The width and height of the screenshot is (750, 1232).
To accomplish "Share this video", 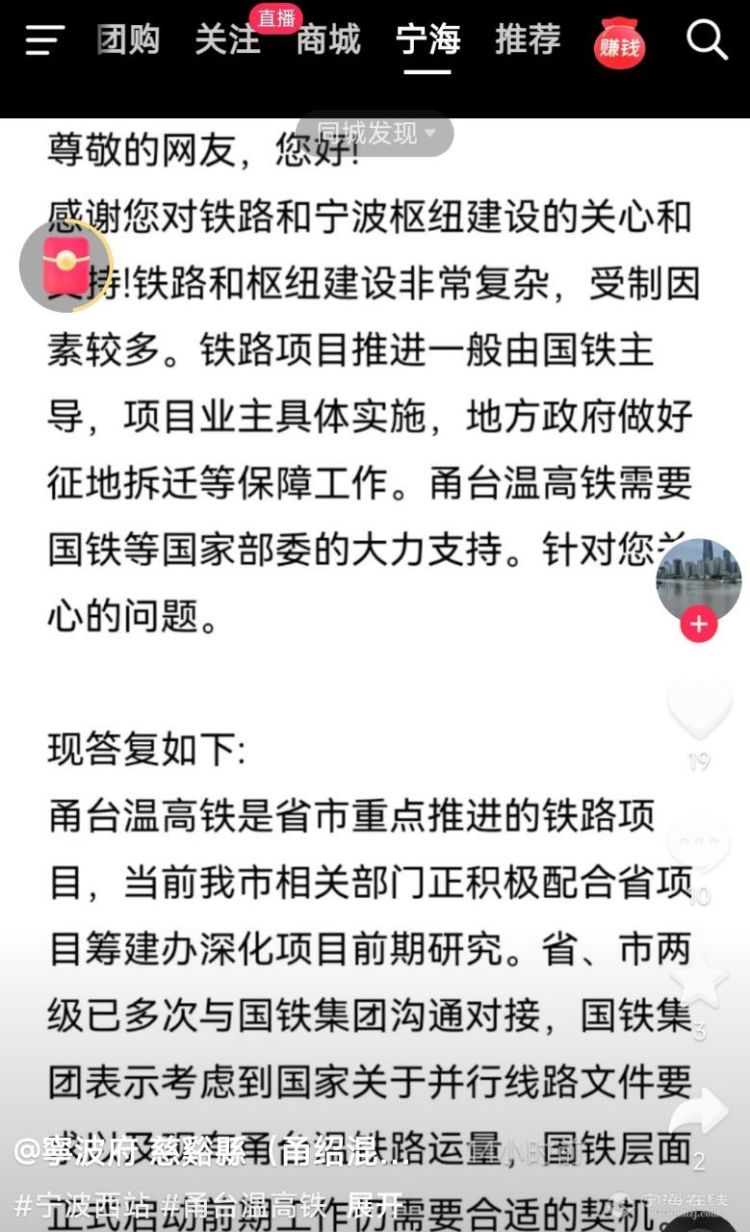I will pos(699,1112).
